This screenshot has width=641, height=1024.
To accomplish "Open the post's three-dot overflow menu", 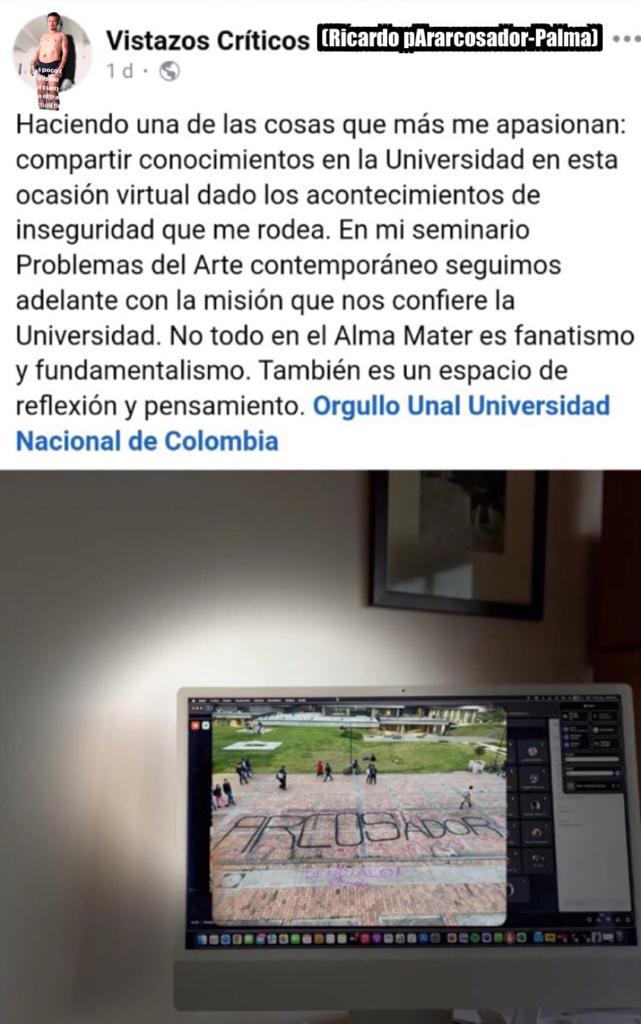I will click(x=626, y=40).
